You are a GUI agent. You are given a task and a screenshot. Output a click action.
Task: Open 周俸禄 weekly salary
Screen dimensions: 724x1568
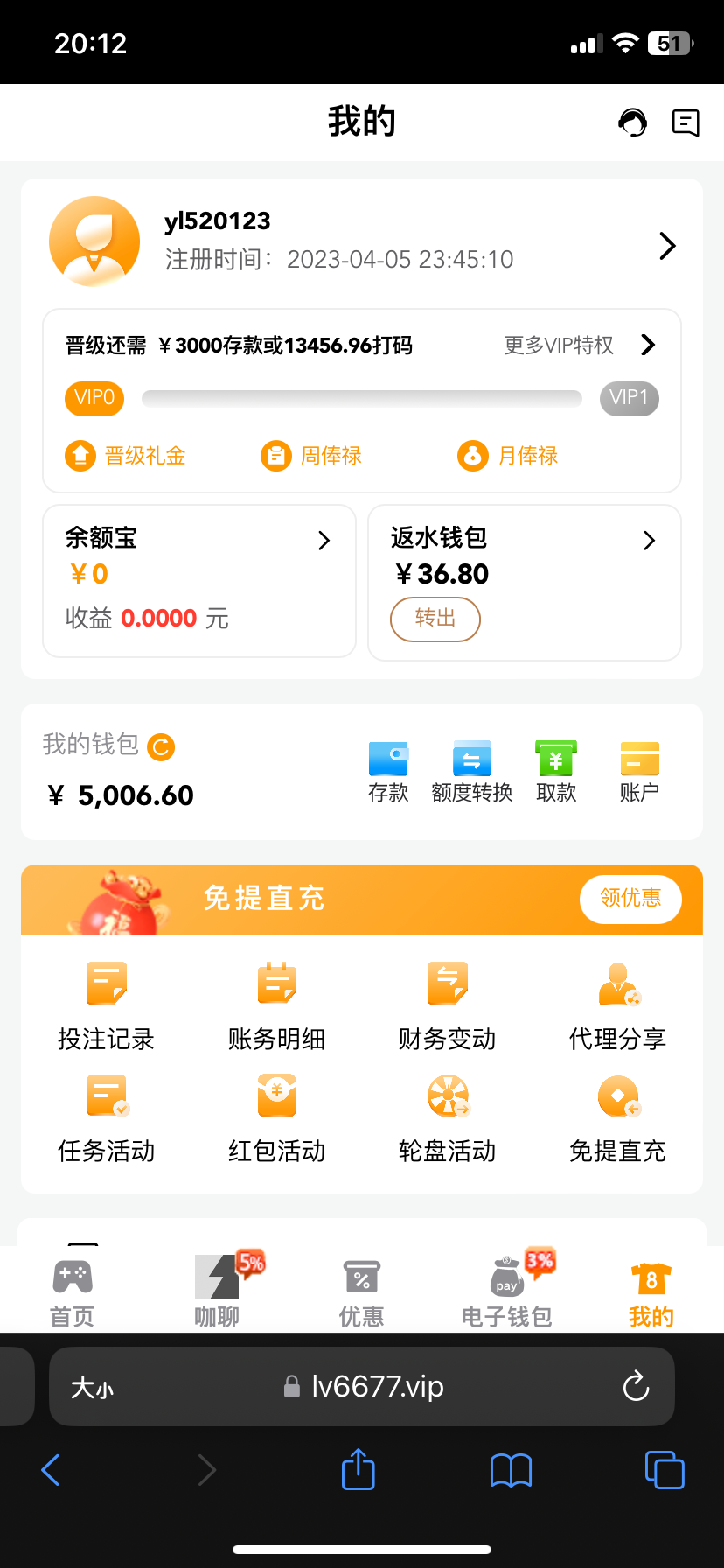tap(312, 456)
